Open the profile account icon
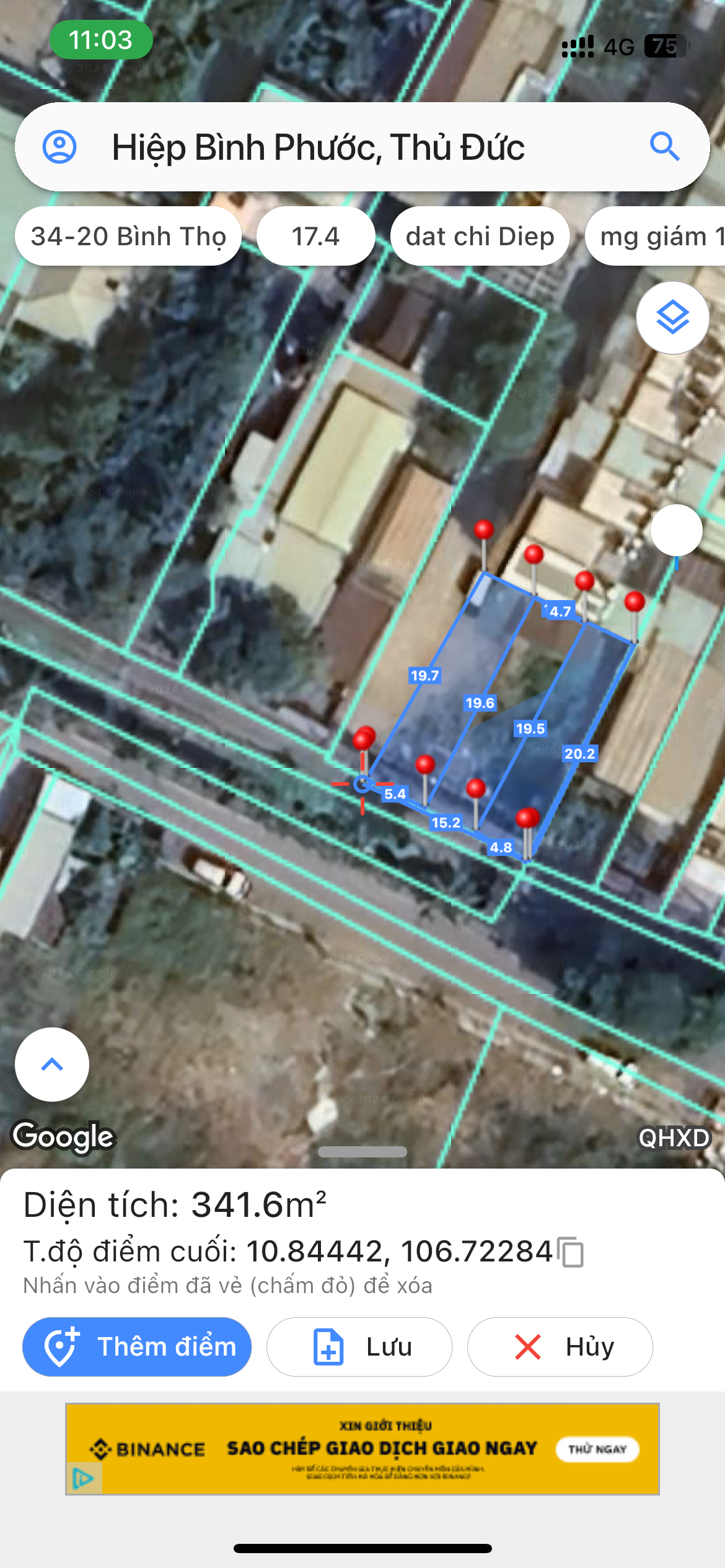The image size is (725, 1568). click(x=59, y=147)
